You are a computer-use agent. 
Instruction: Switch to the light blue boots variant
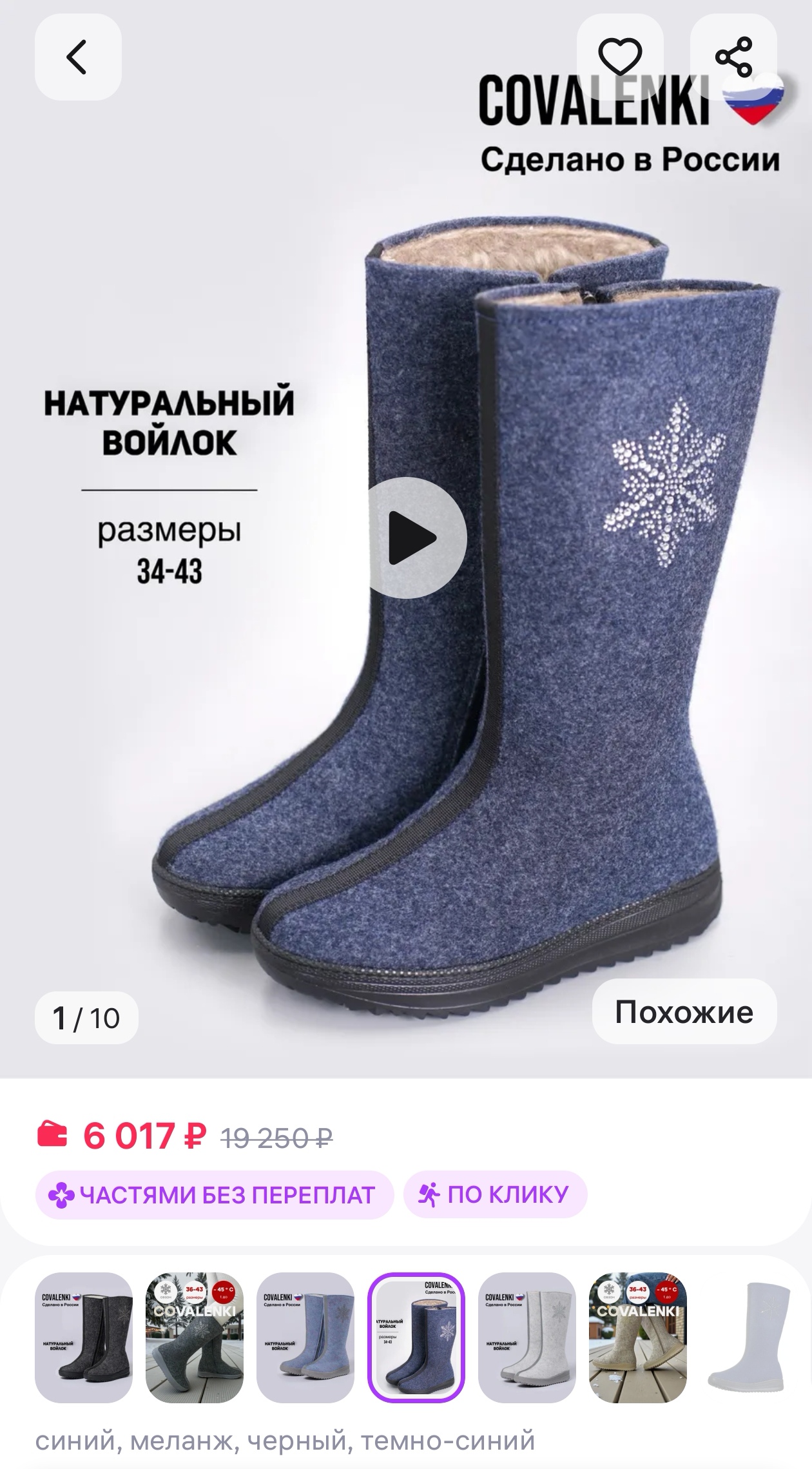pyautogui.click(x=305, y=1337)
